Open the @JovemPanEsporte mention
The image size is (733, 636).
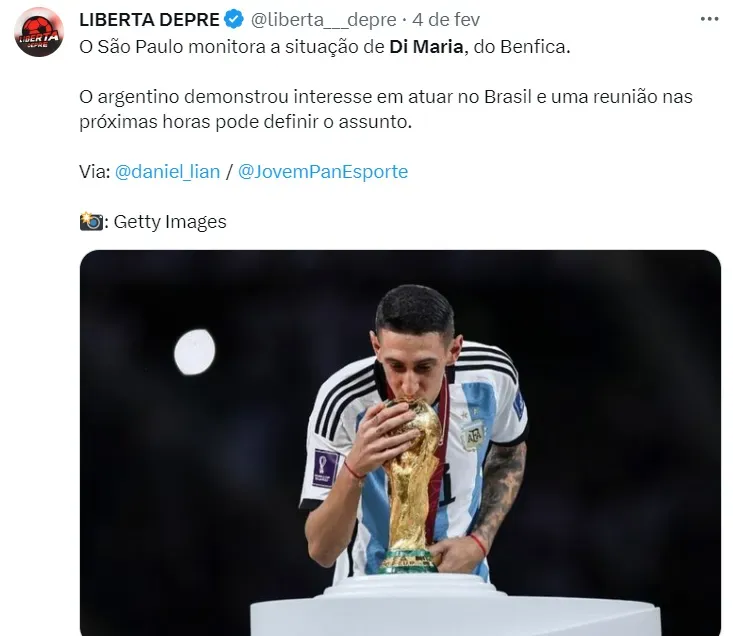pyautogui.click(x=323, y=171)
